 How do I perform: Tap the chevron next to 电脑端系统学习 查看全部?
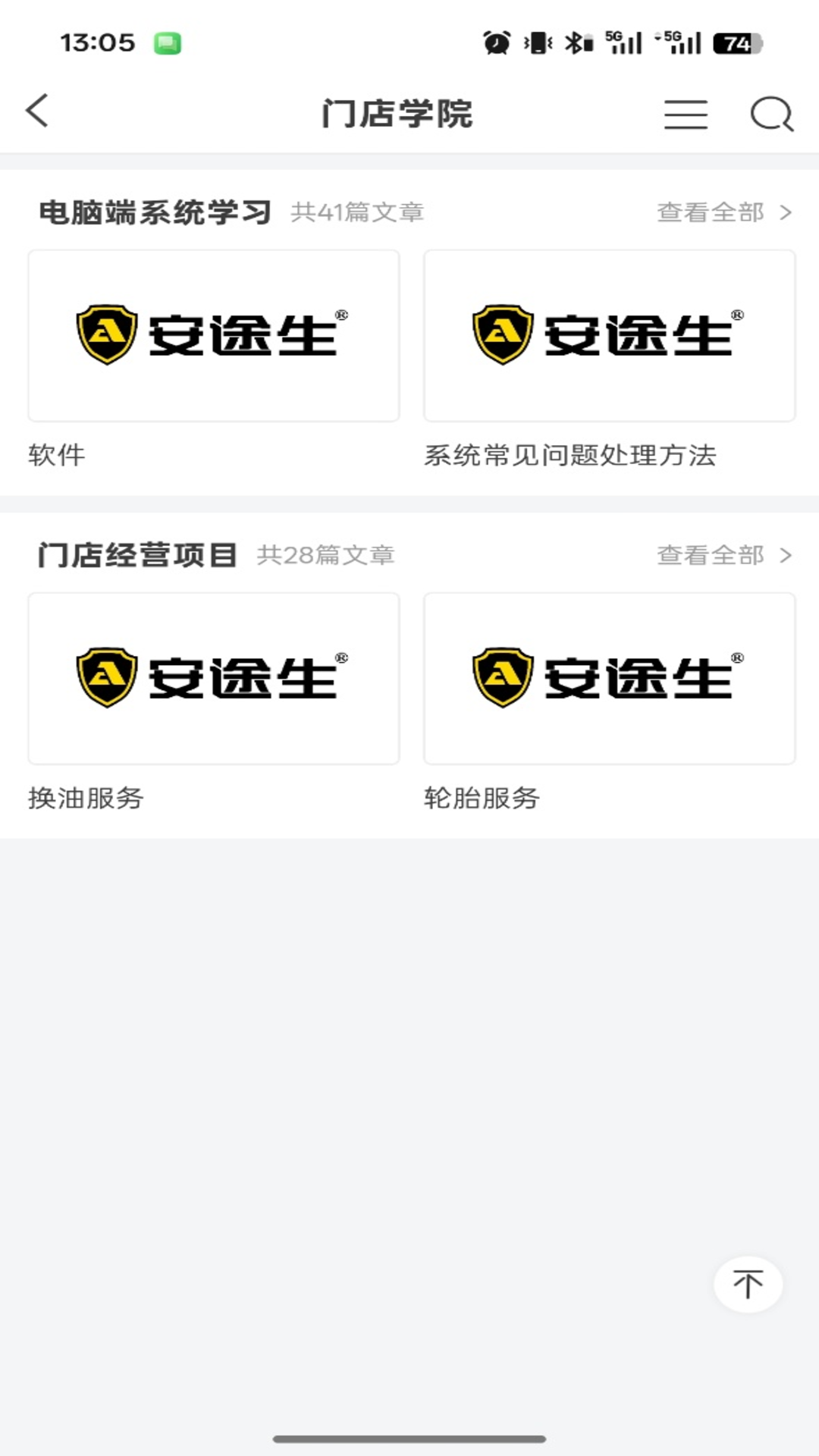(785, 214)
